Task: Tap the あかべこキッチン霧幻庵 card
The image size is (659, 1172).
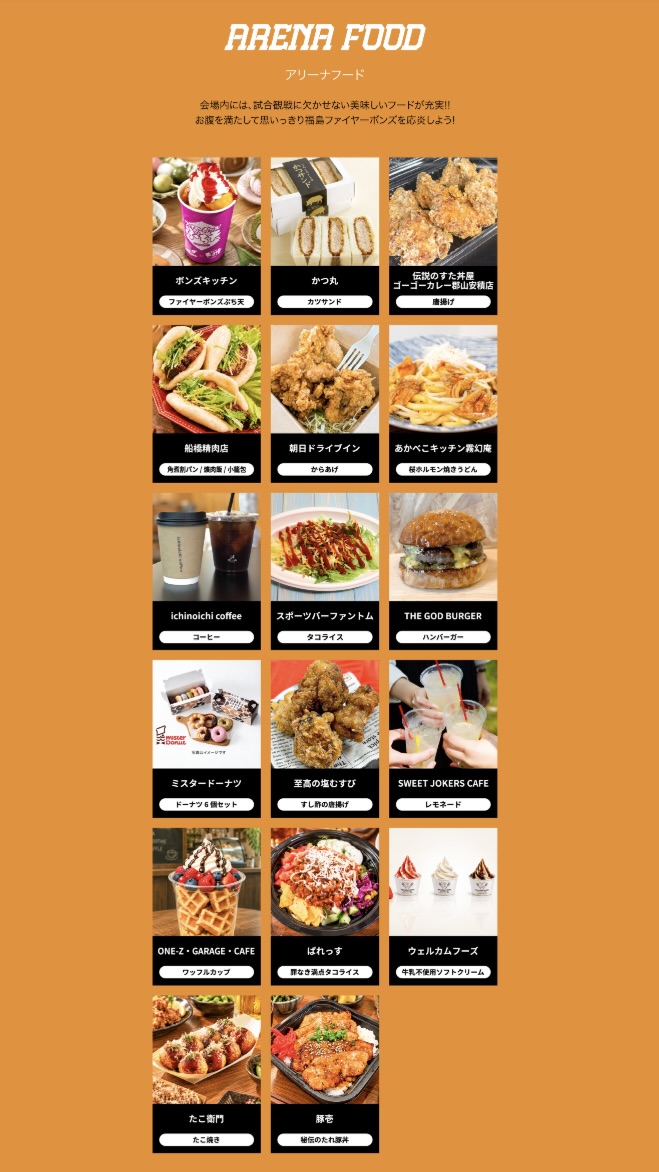Action: tap(442, 404)
